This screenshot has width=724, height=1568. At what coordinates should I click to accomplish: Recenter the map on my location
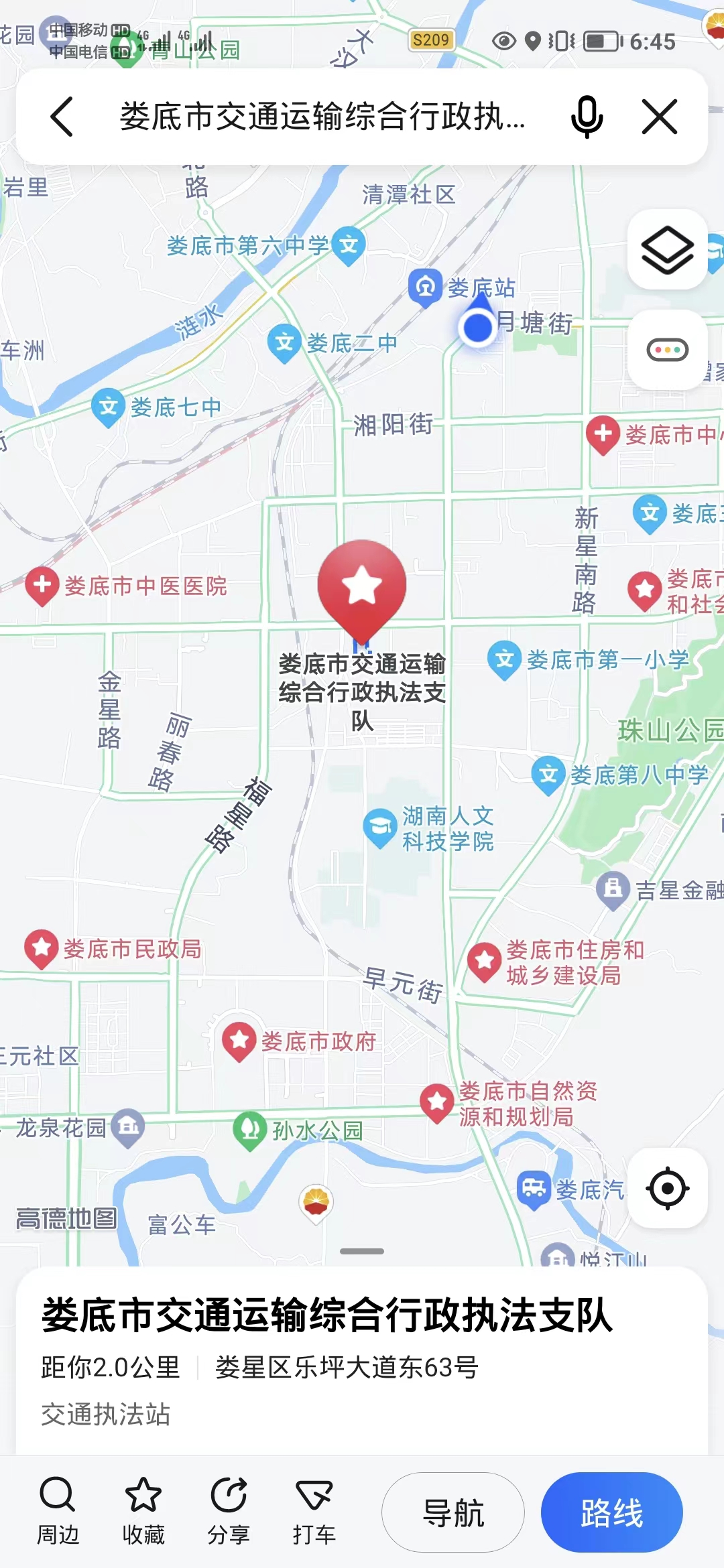[668, 1188]
